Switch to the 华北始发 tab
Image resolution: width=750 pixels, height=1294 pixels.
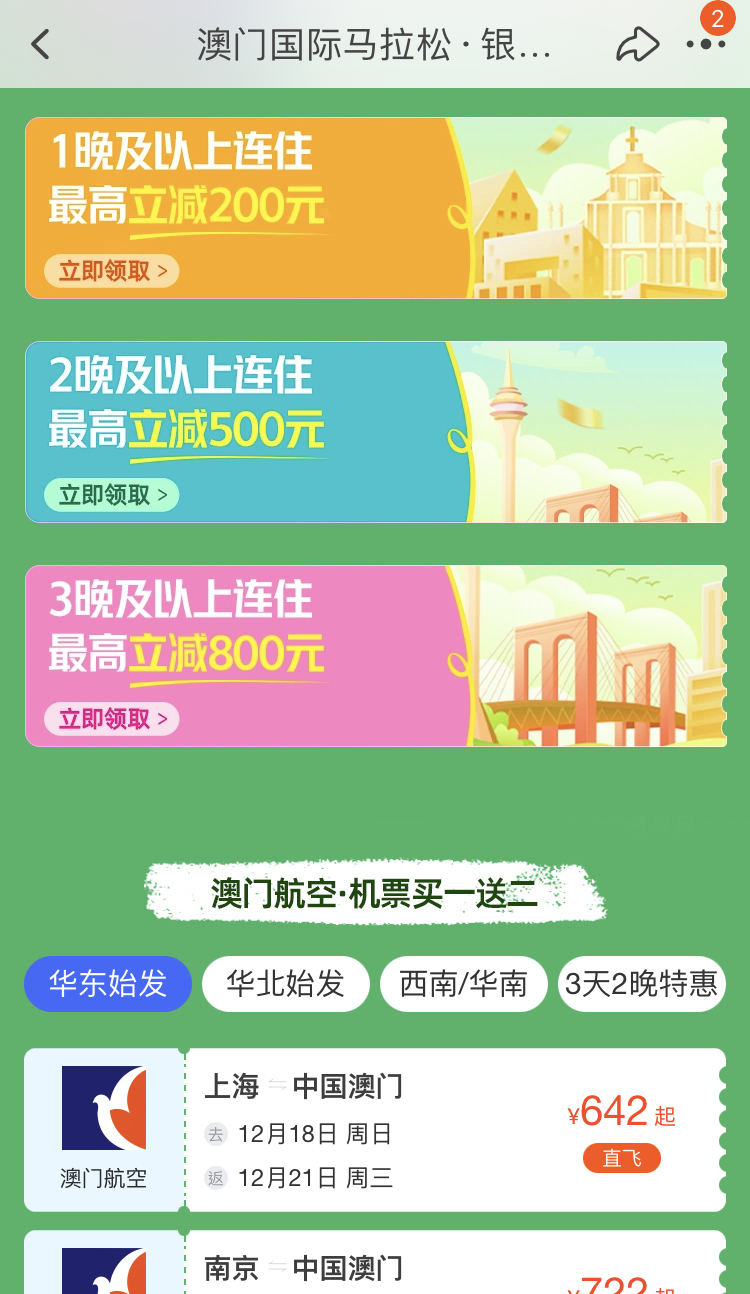pos(286,984)
